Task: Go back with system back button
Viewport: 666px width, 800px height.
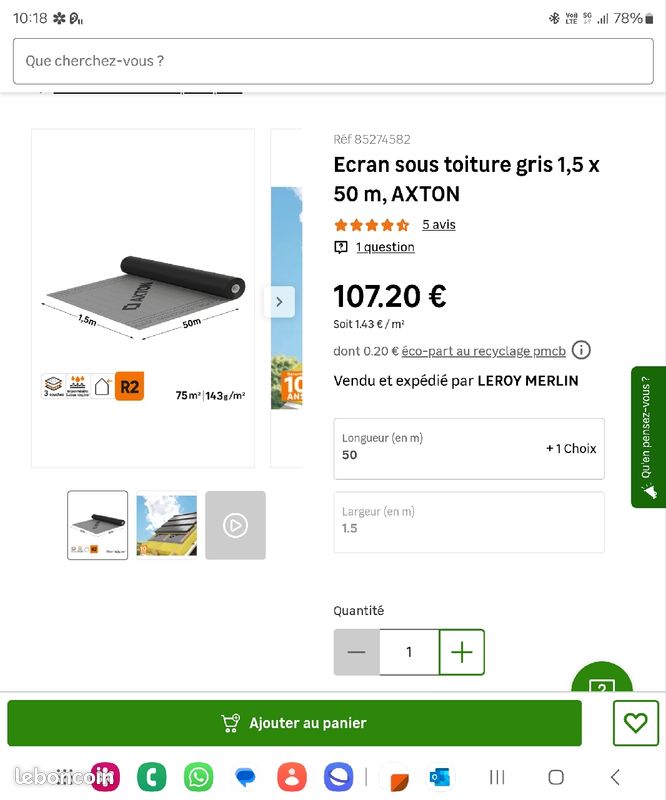Action: pyautogui.click(x=615, y=777)
